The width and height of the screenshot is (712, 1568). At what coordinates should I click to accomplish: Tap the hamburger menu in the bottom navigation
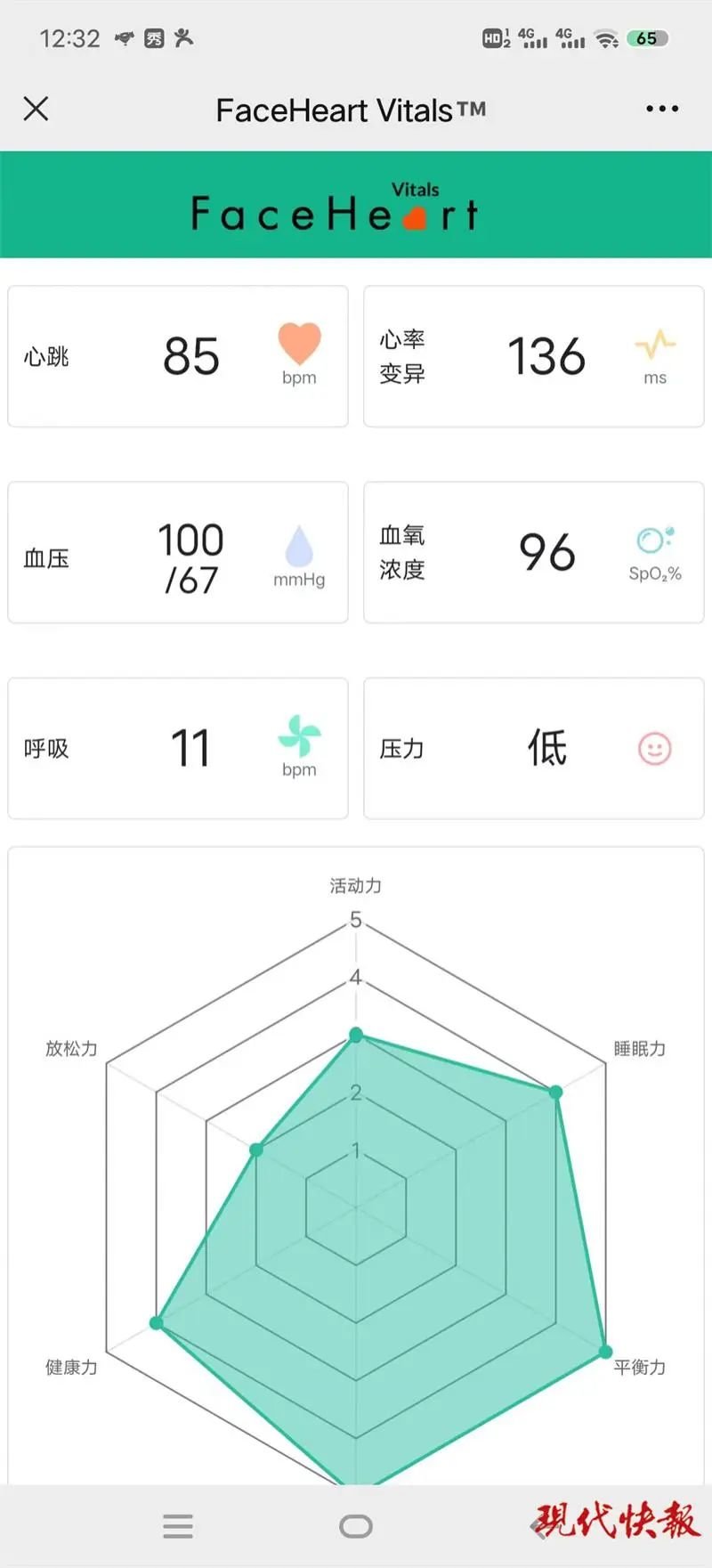(178, 1526)
